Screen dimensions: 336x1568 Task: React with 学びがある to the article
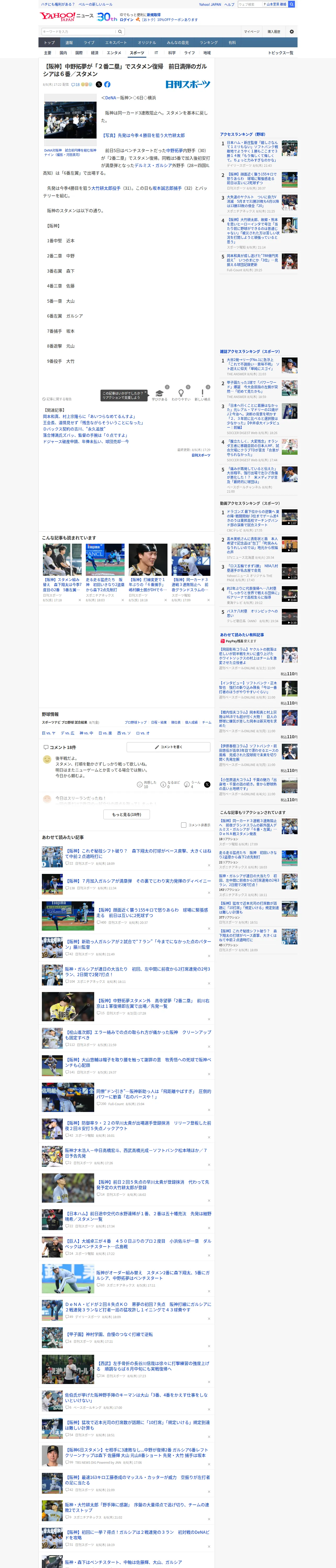(x=159, y=395)
